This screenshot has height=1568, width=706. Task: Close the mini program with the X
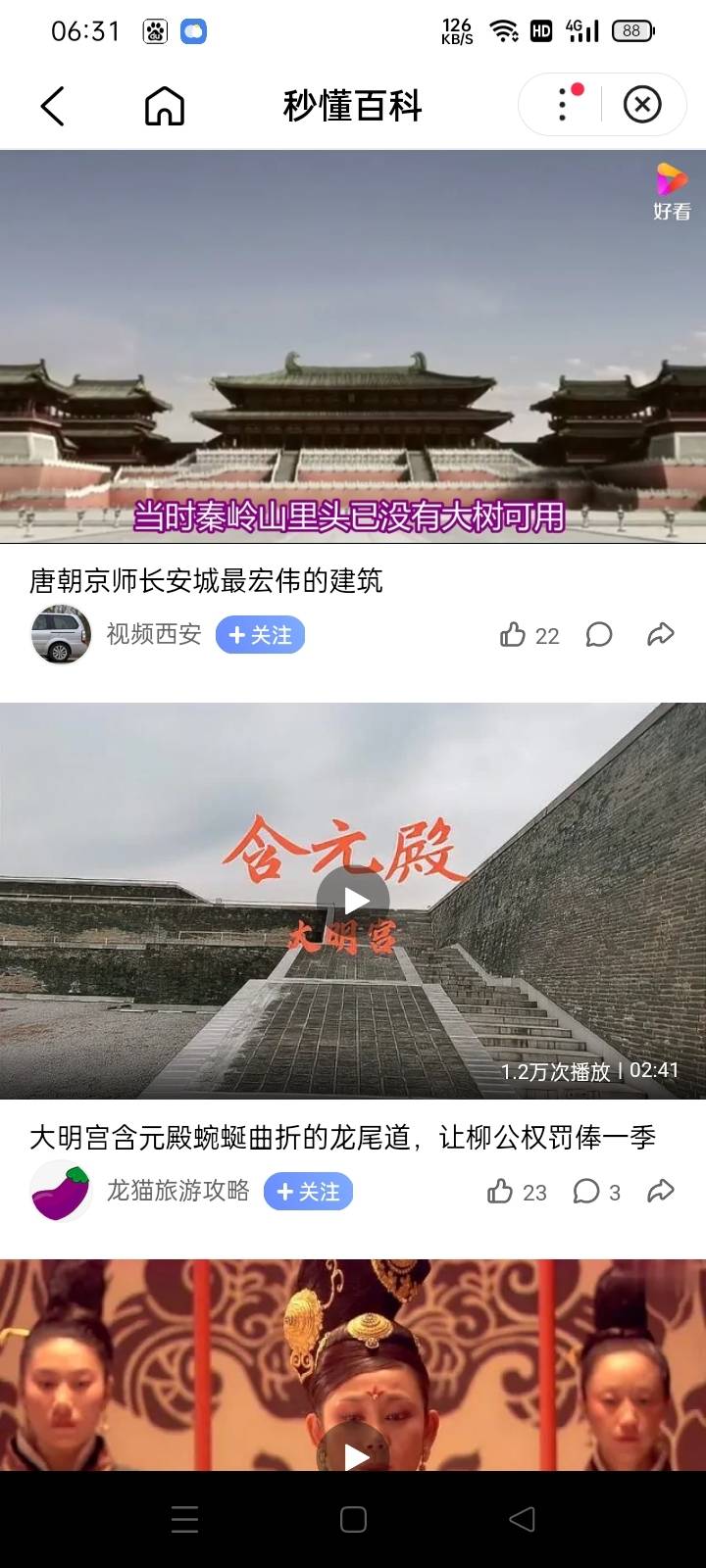pyautogui.click(x=642, y=105)
